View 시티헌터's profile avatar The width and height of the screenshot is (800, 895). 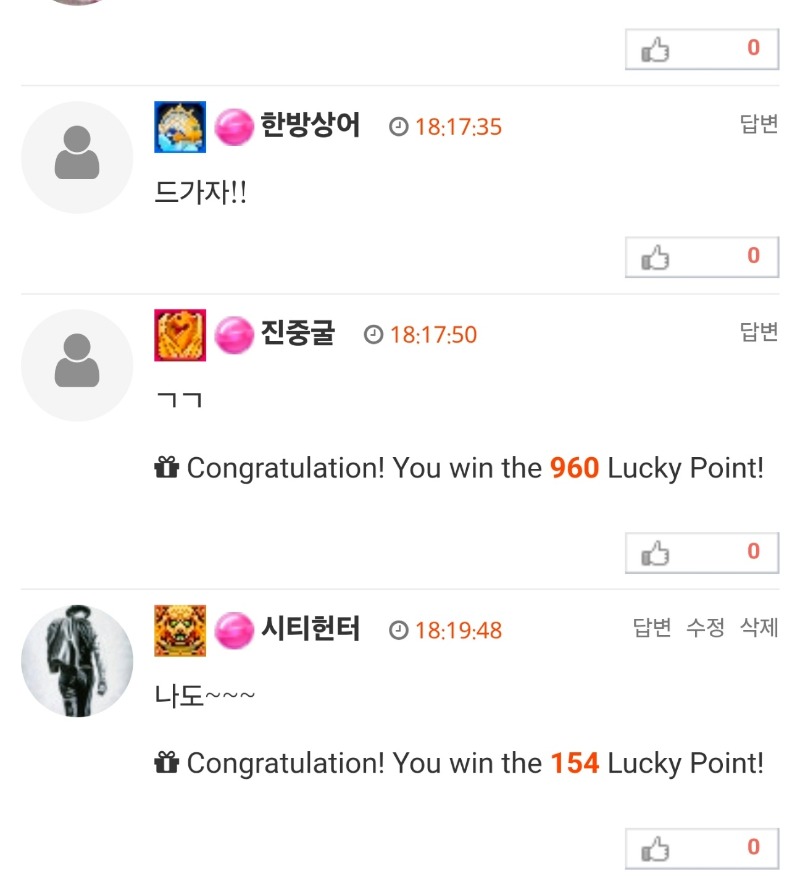coord(77,661)
